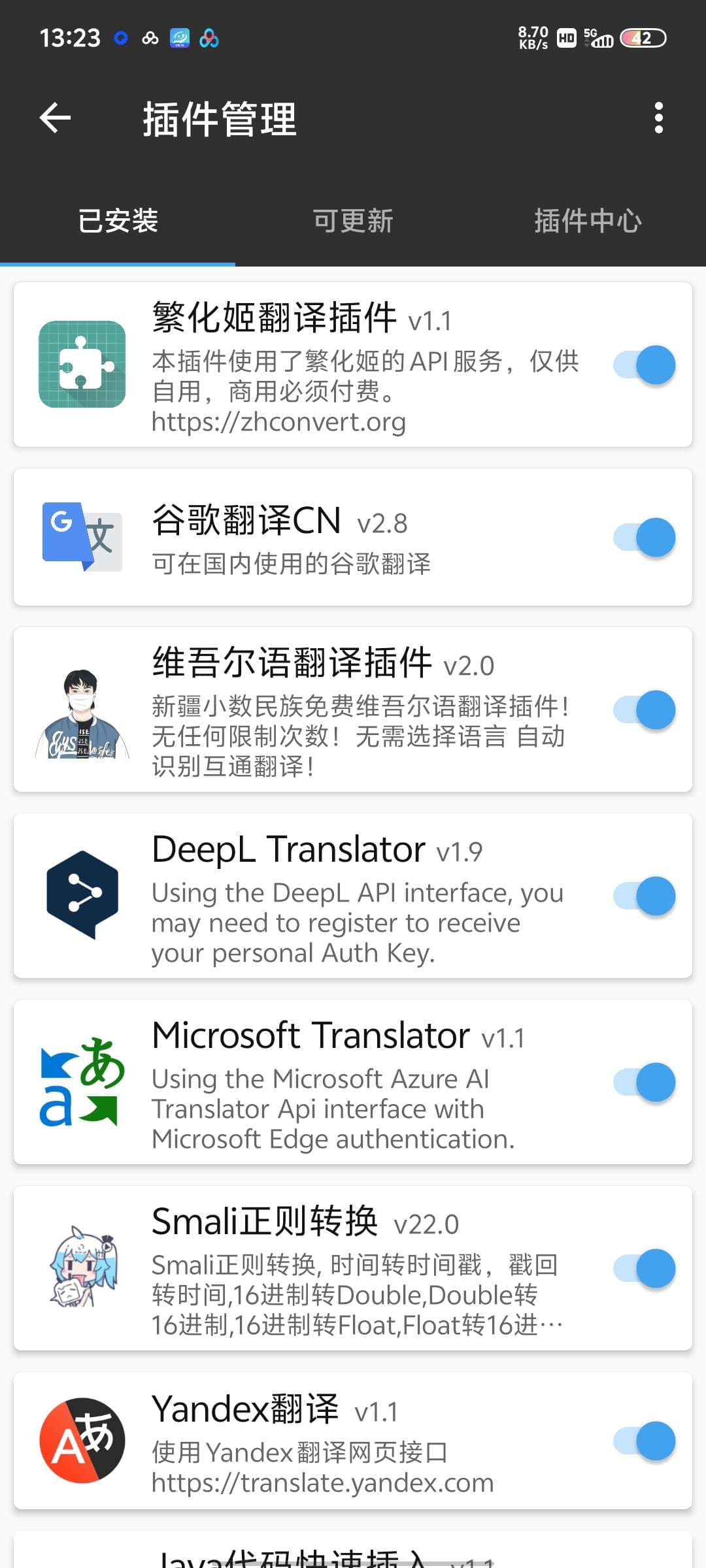Viewport: 706px width, 1568px height.
Task: Open the DeepL Translator plugin card
Action: pos(353,896)
